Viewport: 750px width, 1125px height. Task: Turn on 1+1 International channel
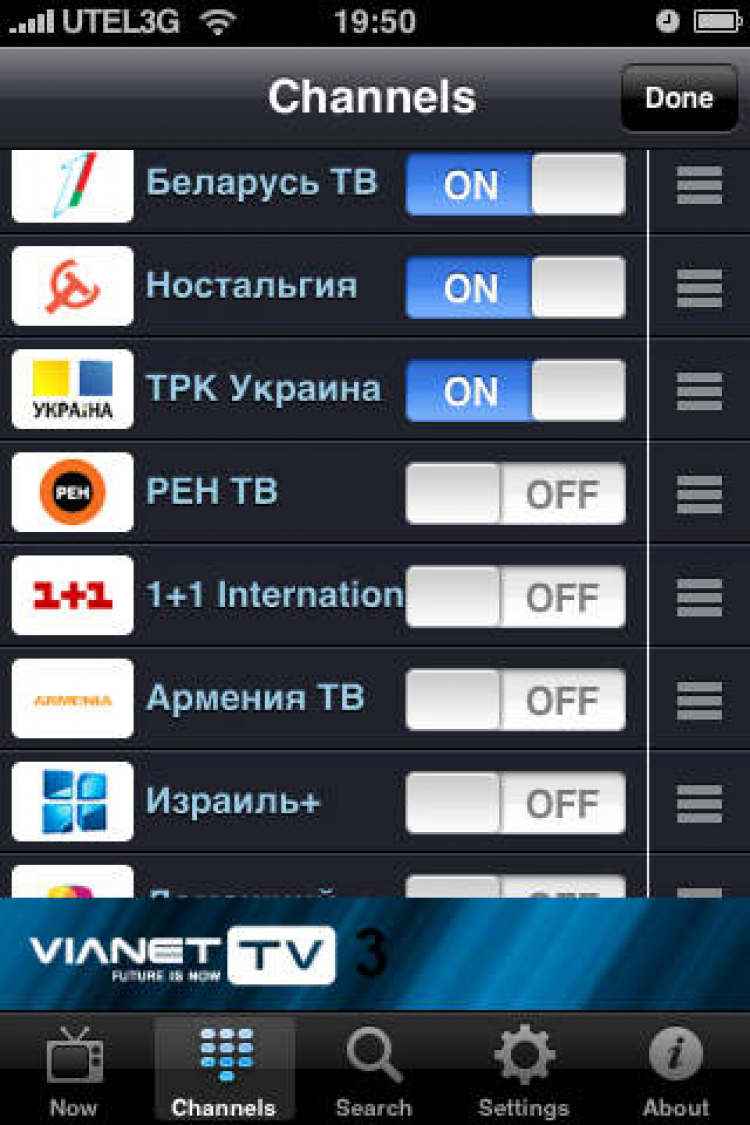pos(515,597)
